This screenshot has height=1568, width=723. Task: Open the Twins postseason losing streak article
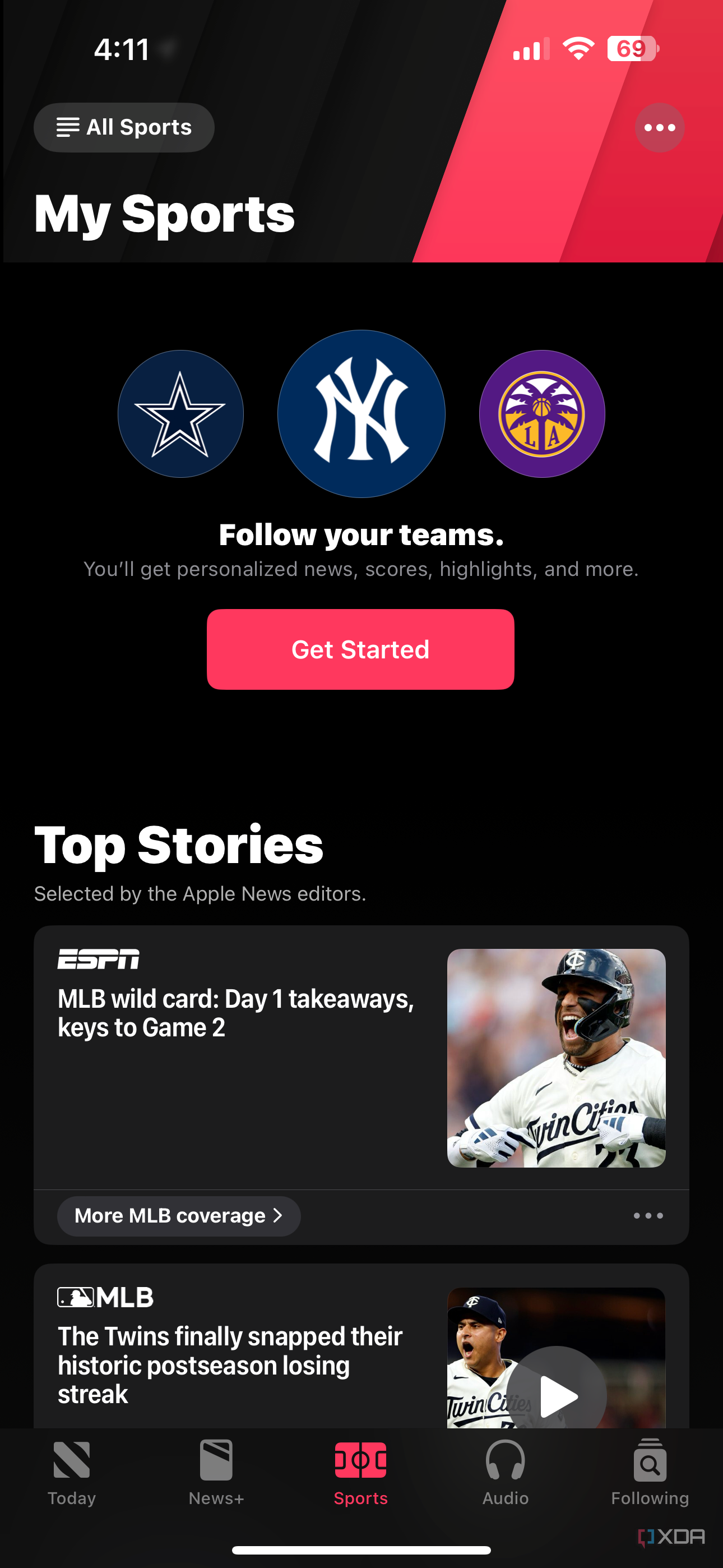click(x=229, y=1364)
